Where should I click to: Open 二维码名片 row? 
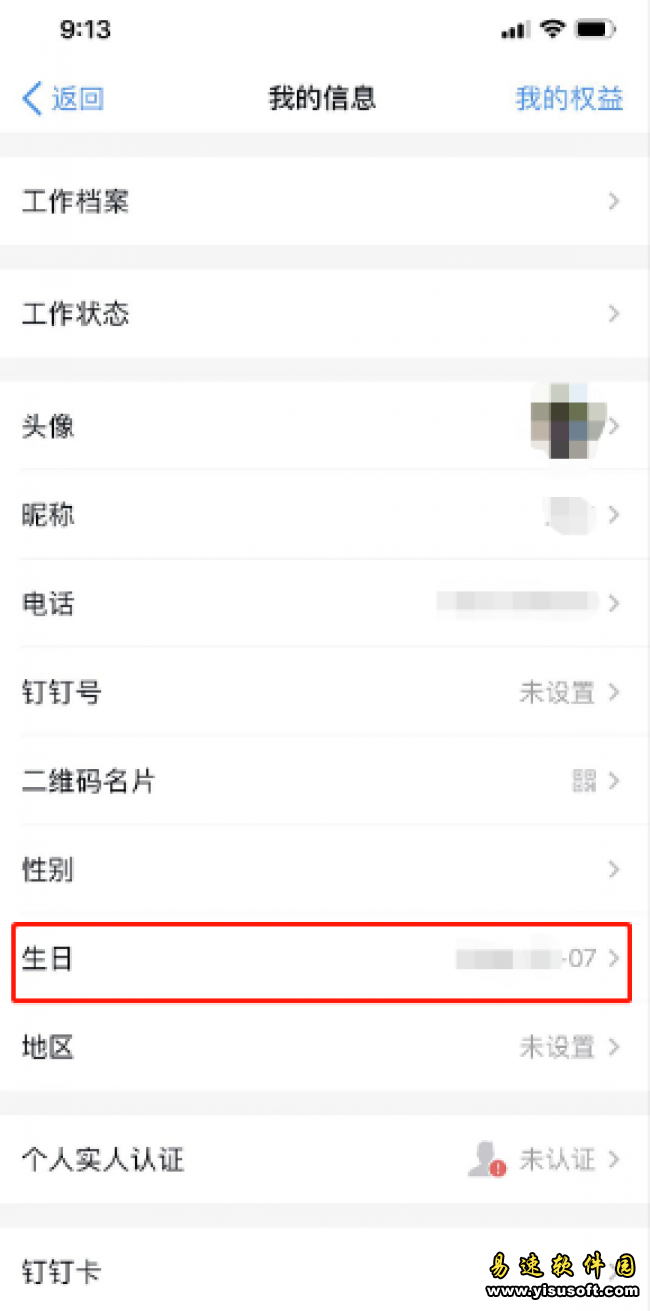(325, 781)
